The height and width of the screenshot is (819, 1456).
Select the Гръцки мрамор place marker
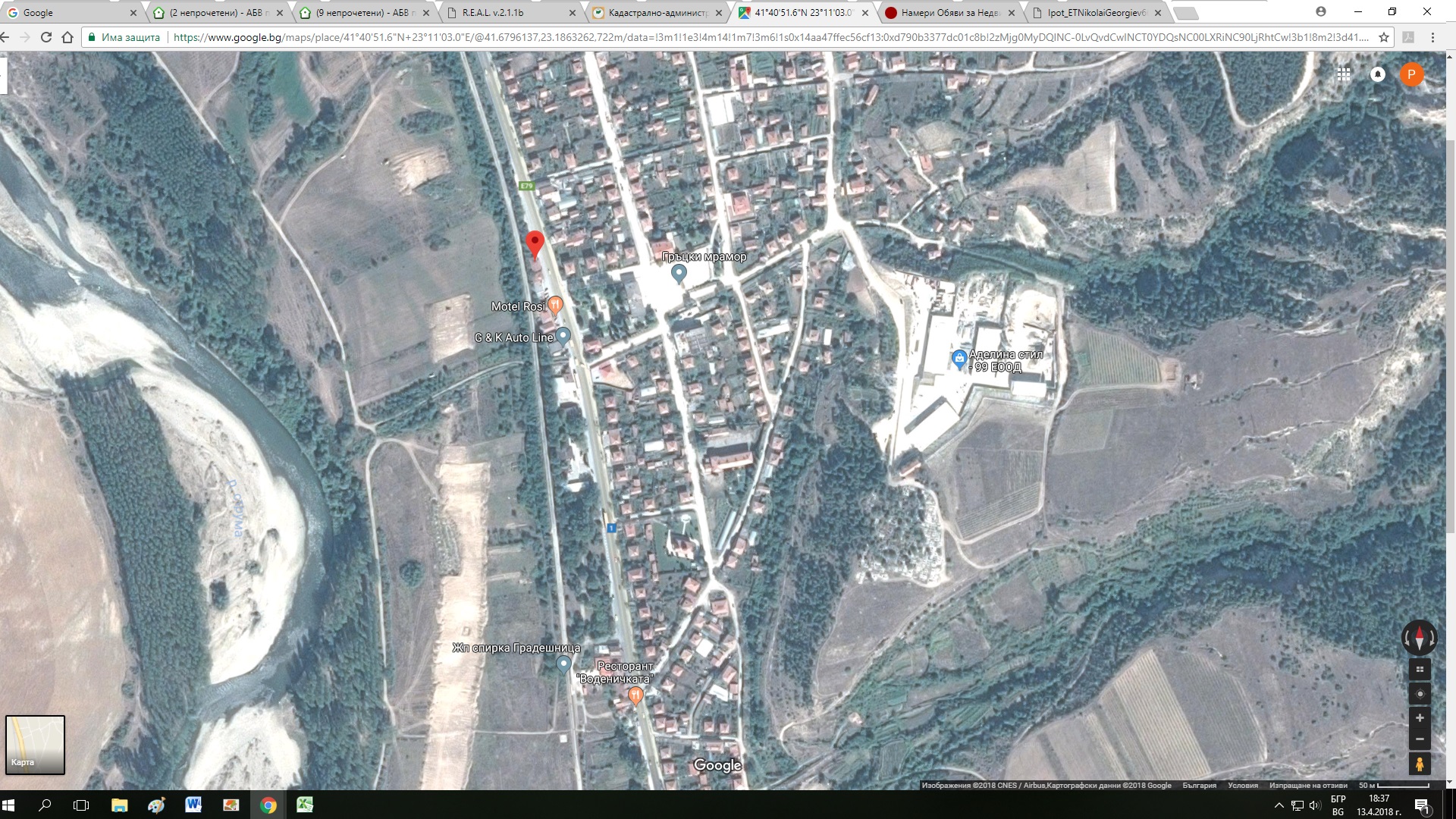tap(679, 272)
